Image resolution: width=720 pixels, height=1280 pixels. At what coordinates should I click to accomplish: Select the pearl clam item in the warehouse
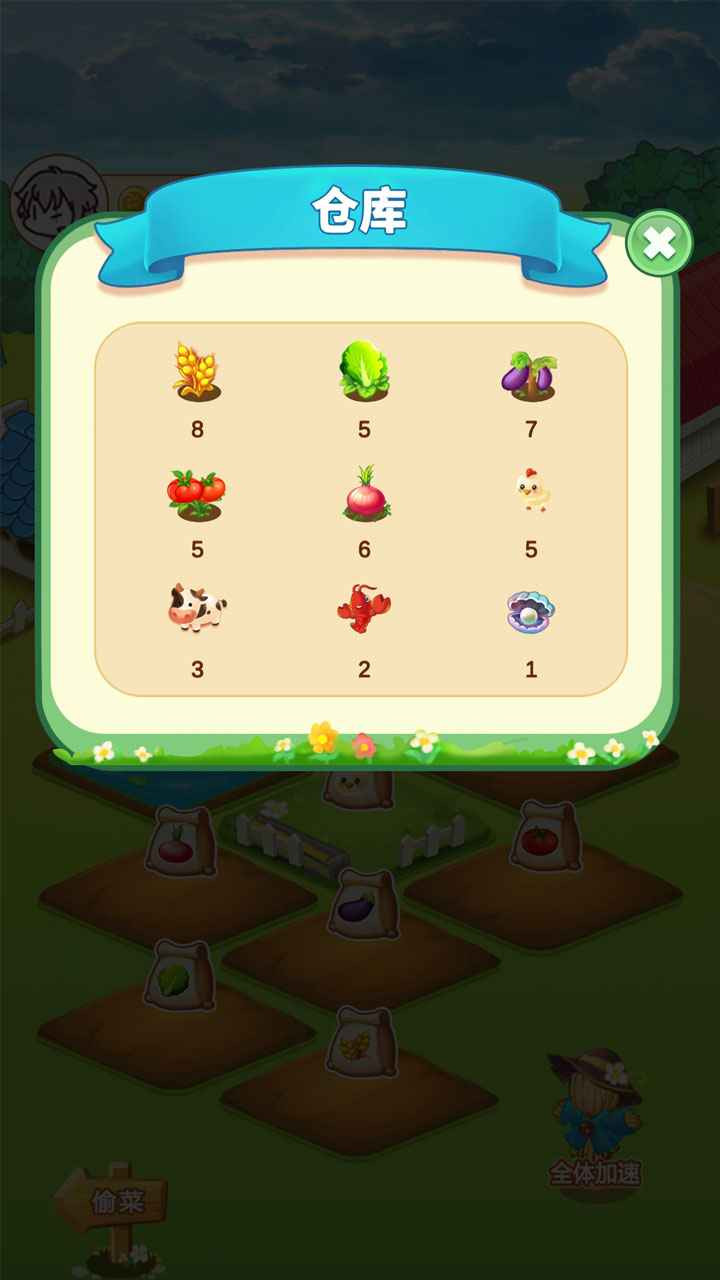coord(530,612)
